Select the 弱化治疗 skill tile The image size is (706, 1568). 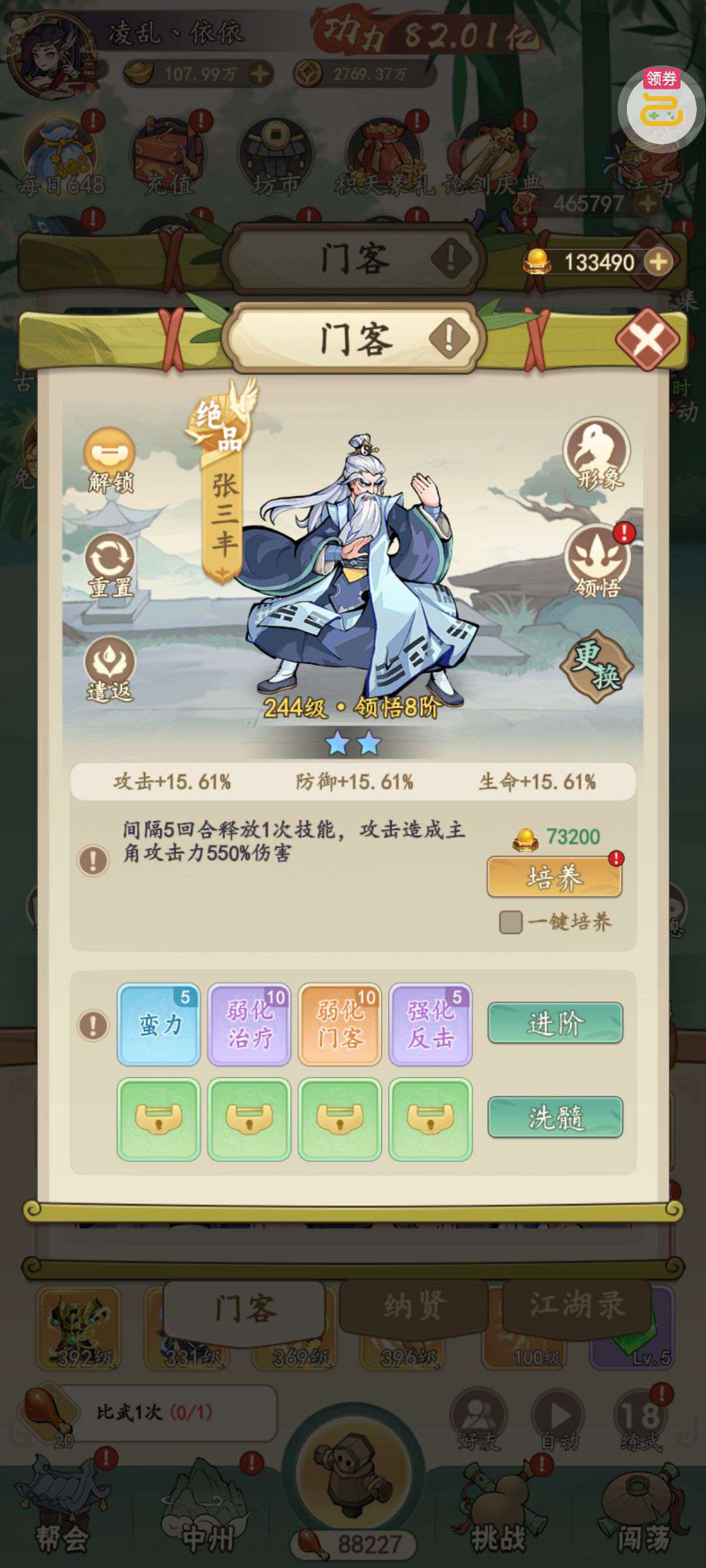coord(249,1024)
